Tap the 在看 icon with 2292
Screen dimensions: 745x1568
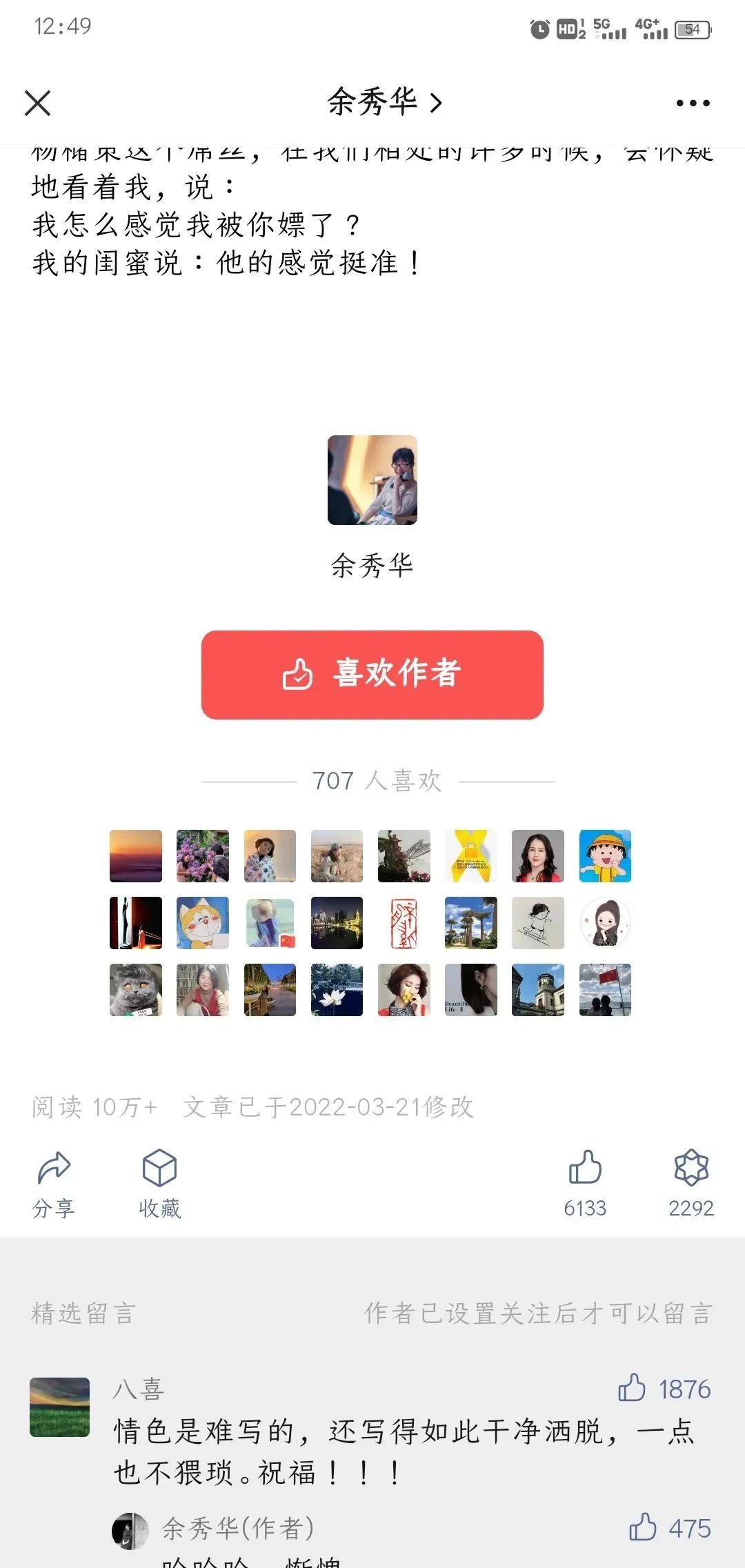click(x=691, y=1182)
